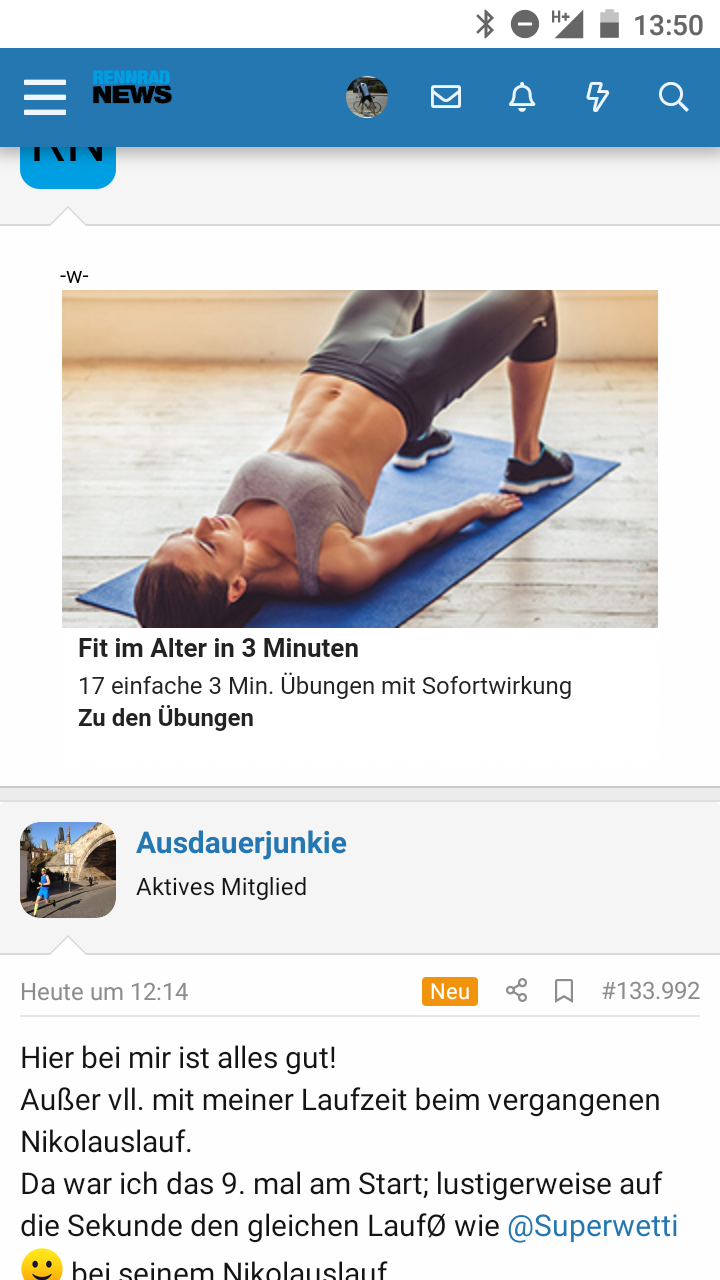The image size is (720, 1280).
Task: Open the private messages inbox
Action: 445,97
